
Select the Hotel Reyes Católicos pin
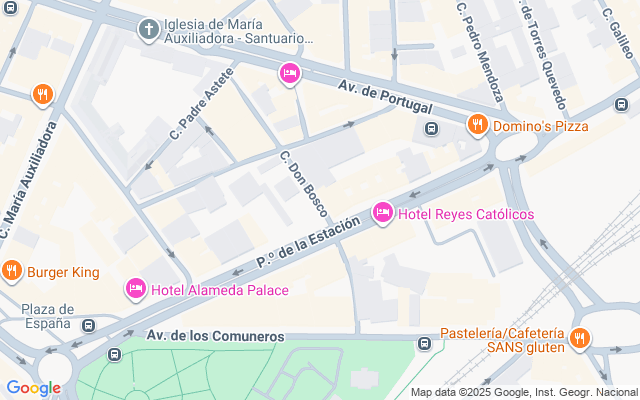click(x=383, y=213)
